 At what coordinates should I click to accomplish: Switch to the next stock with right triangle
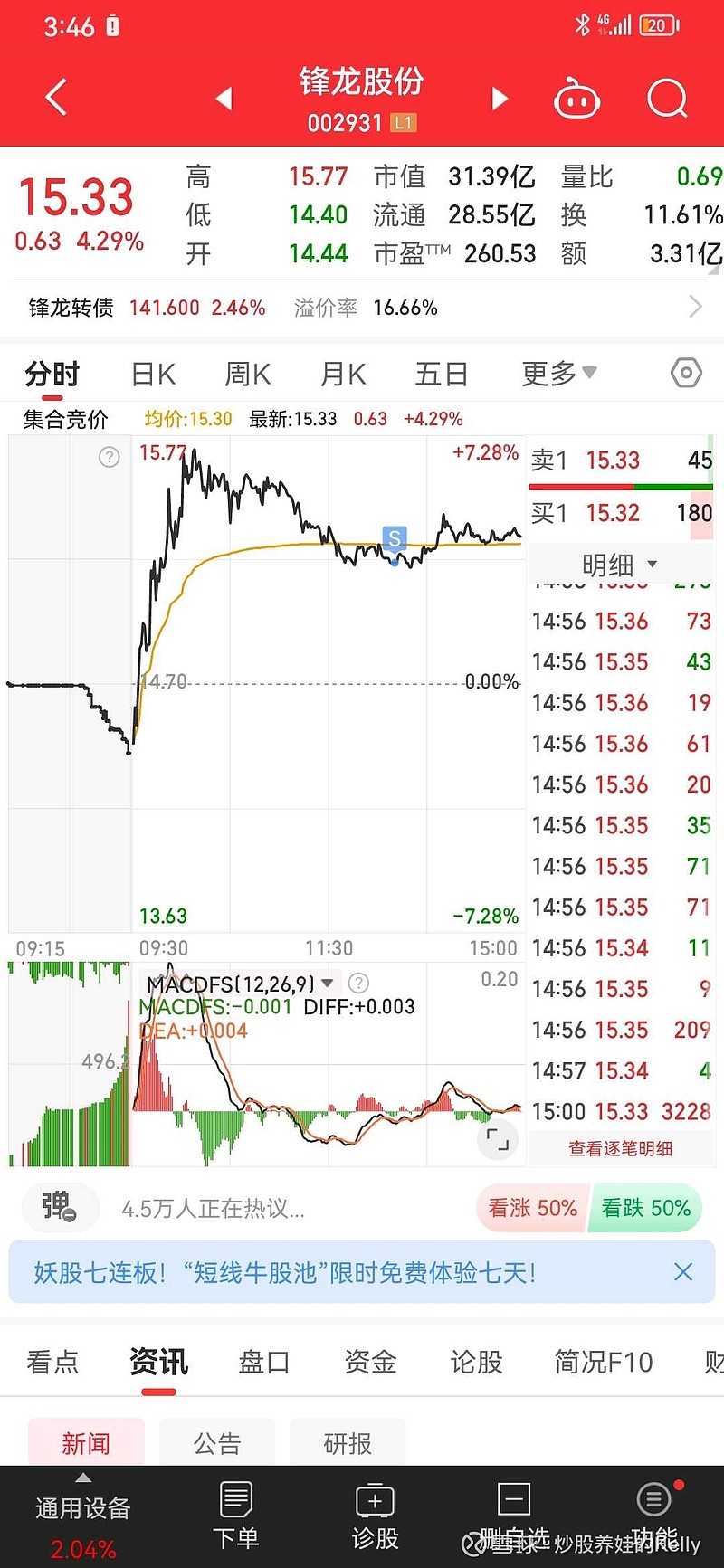pos(500,98)
